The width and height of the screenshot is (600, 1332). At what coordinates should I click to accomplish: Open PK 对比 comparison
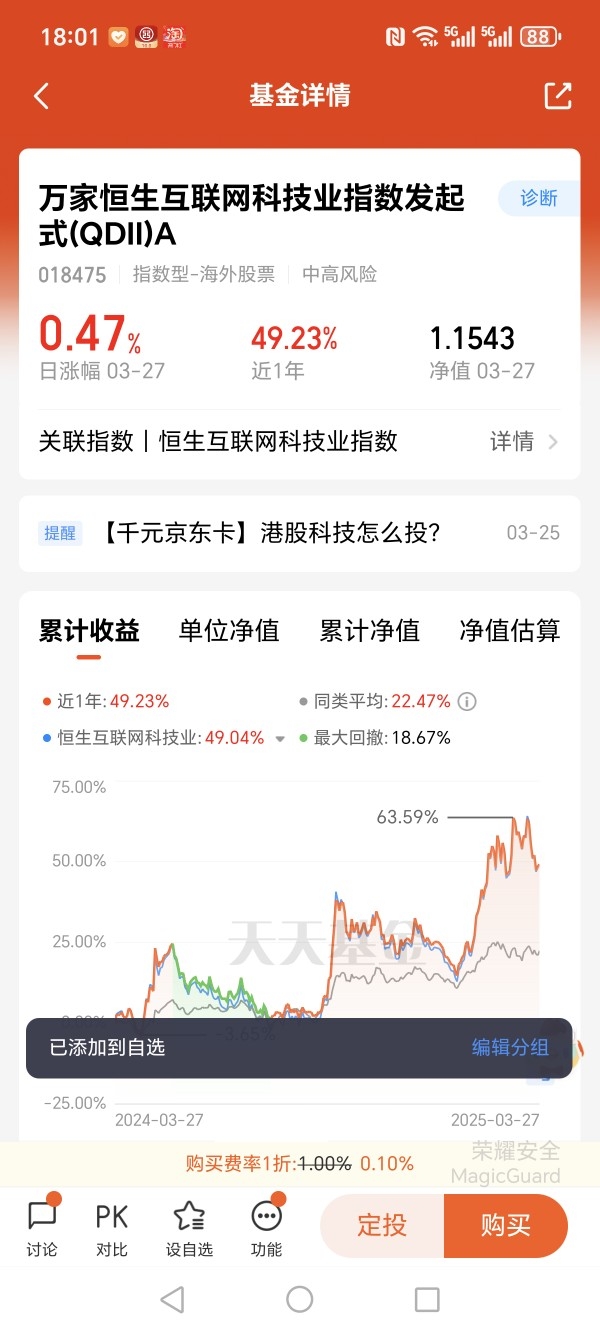pyautogui.click(x=112, y=1228)
